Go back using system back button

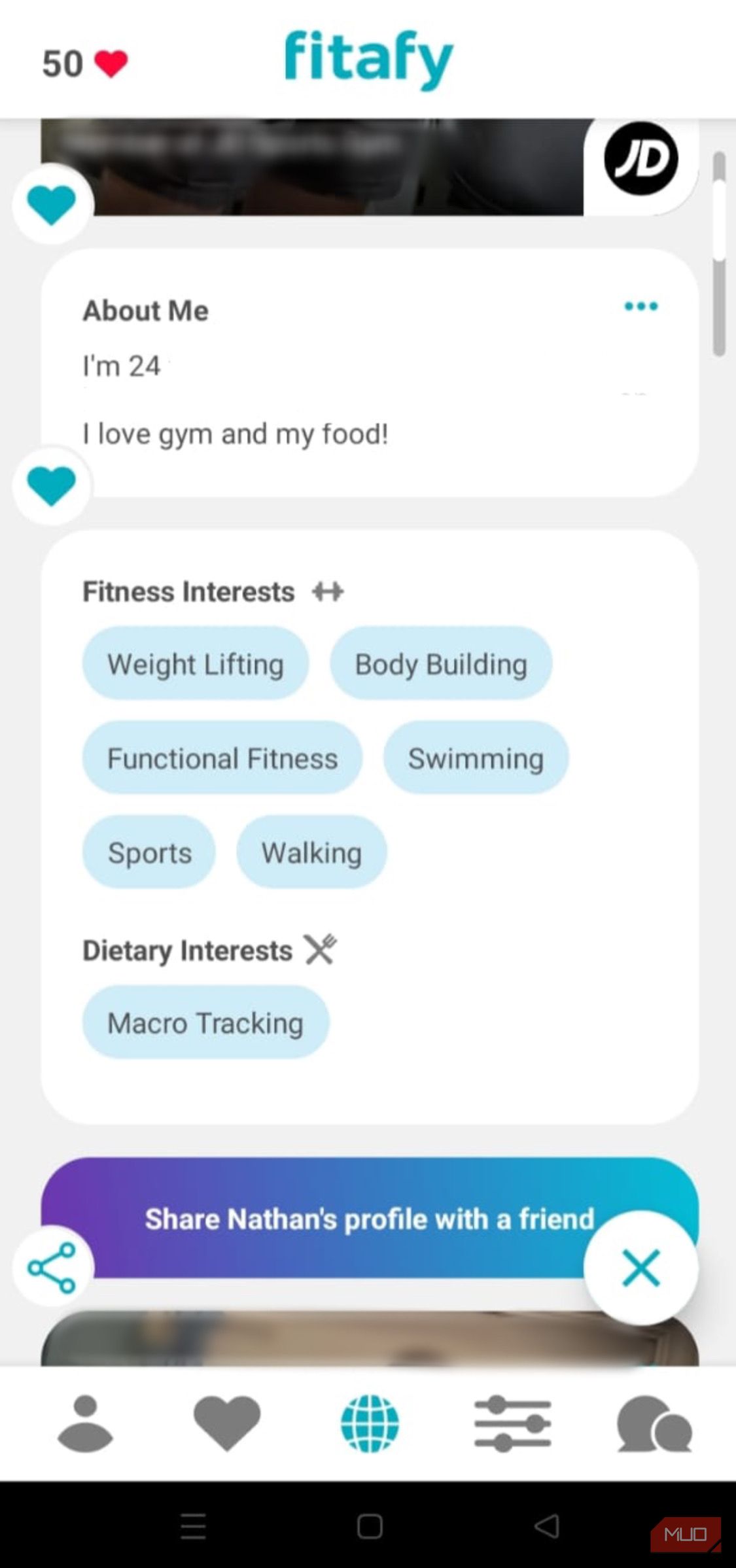click(547, 1526)
